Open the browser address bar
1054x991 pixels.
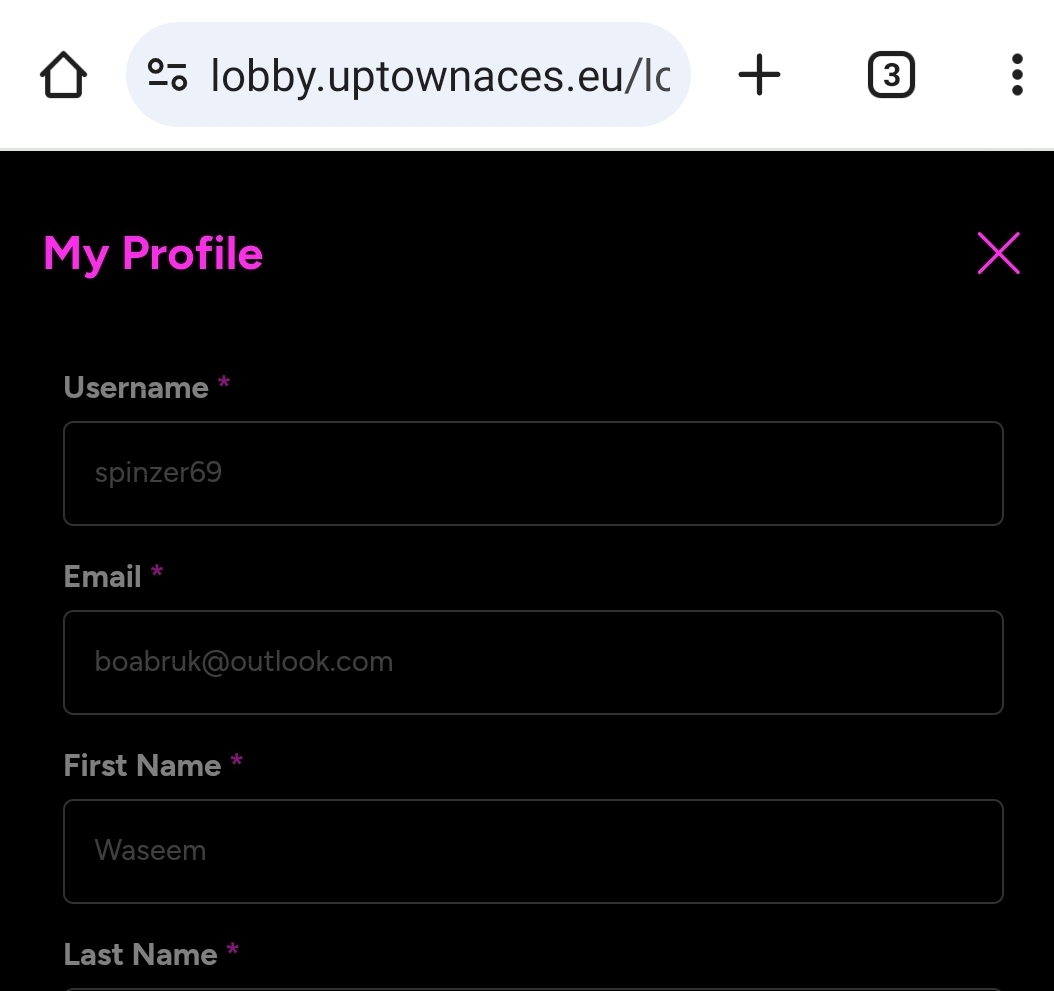point(440,75)
